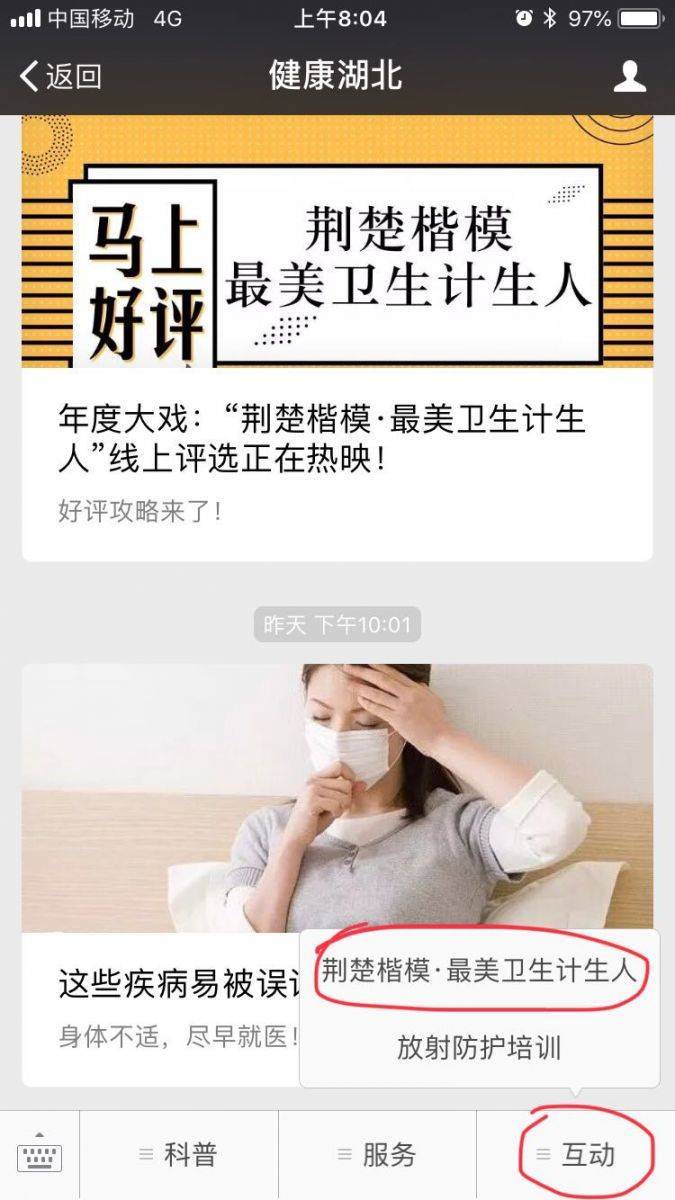The width and height of the screenshot is (675, 1200).
Task: Go back using the 返回 button
Action: 62,76
